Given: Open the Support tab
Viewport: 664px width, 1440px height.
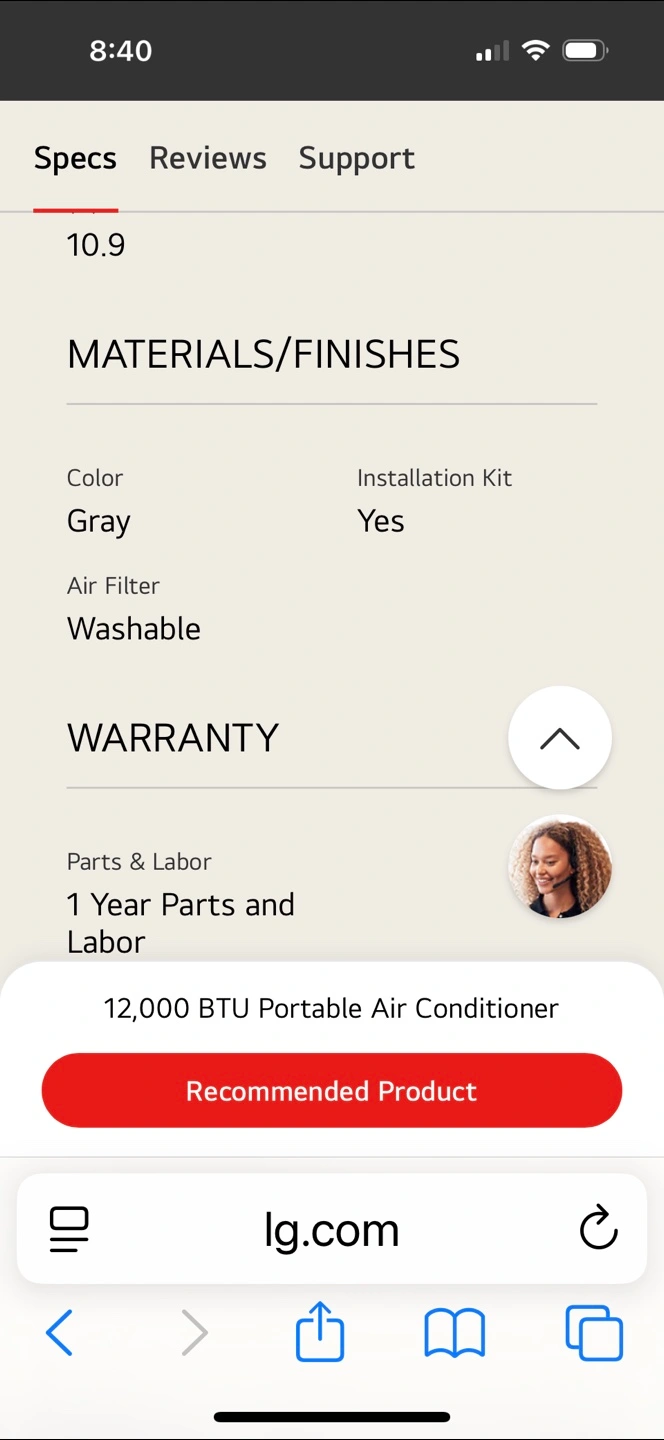Looking at the screenshot, I should click(356, 158).
